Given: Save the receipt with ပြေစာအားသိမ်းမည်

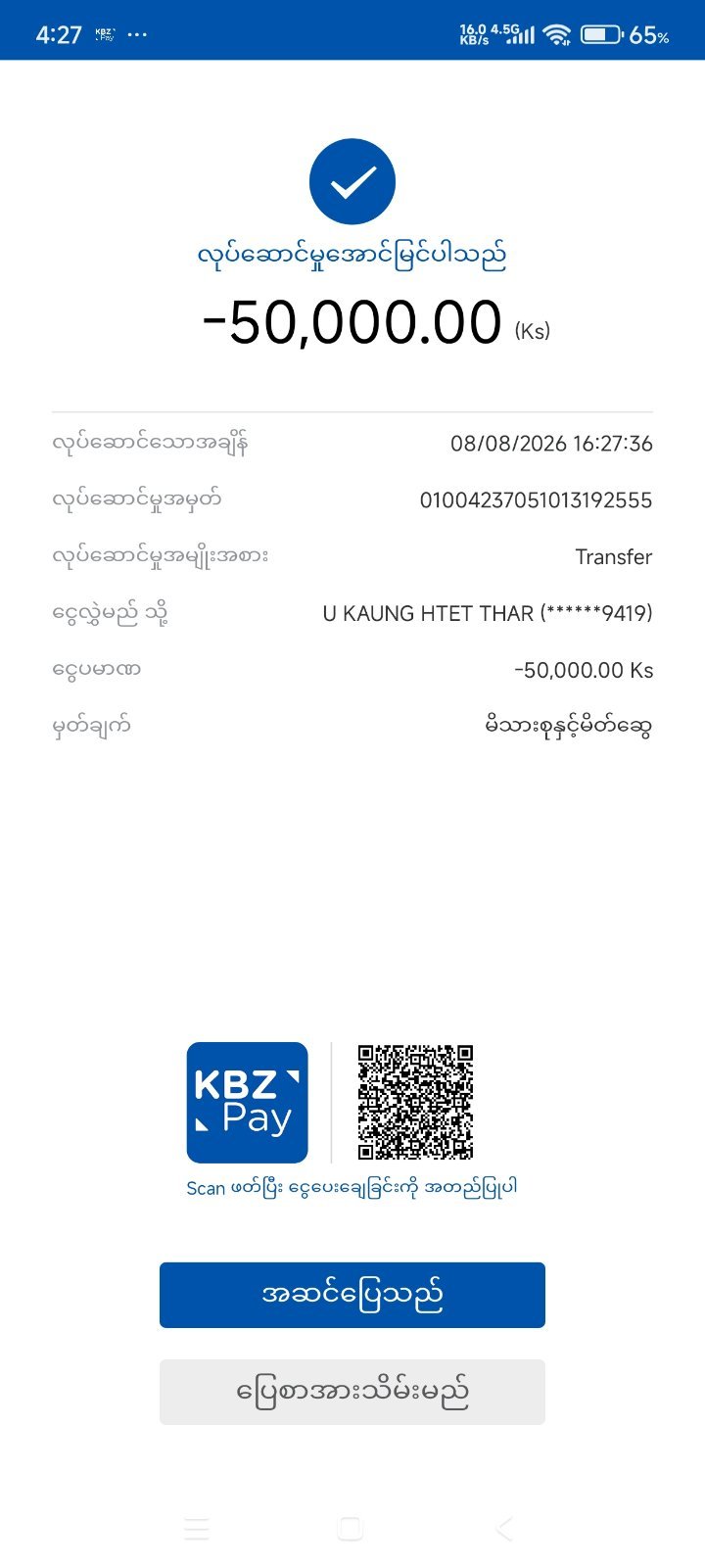Looking at the screenshot, I should click(x=352, y=1392).
